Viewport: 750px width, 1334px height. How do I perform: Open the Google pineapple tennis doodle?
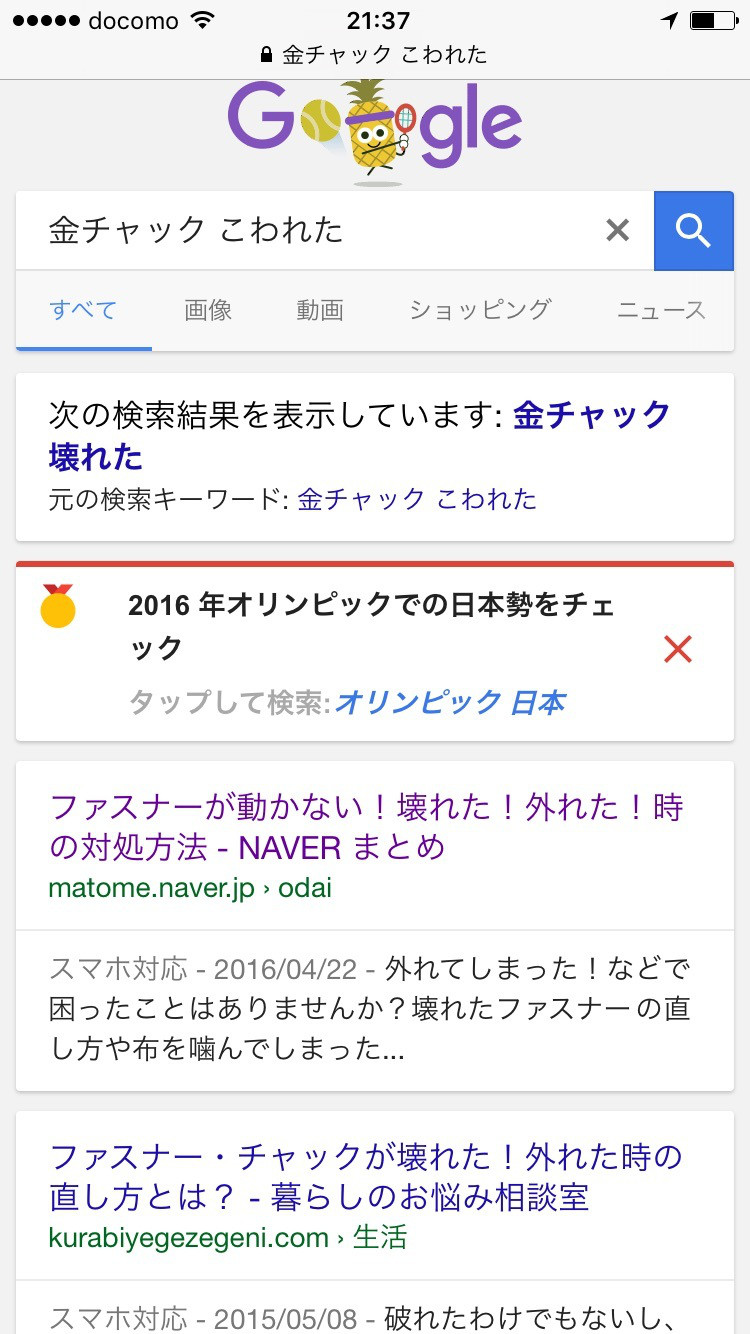(x=375, y=132)
